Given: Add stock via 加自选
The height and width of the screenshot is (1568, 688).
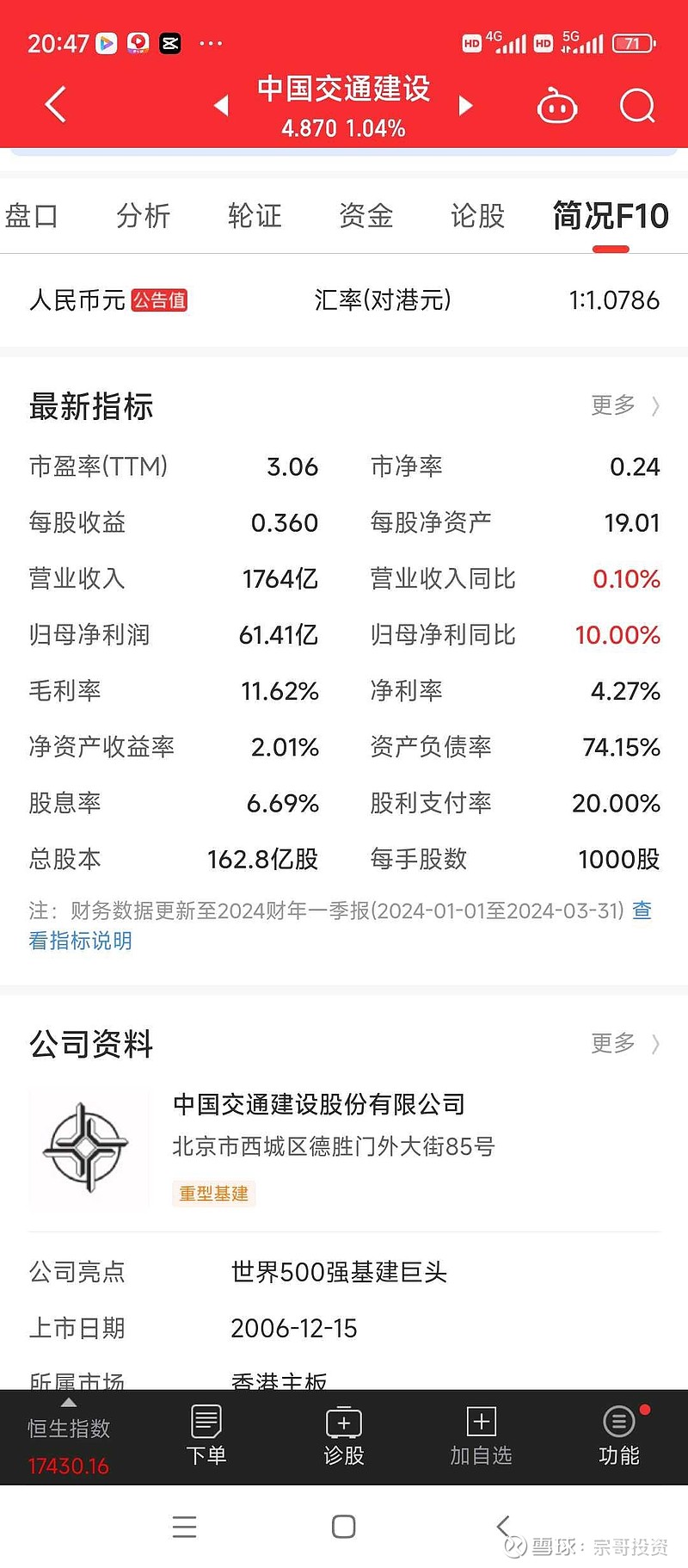Looking at the screenshot, I should [x=481, y=1436].
